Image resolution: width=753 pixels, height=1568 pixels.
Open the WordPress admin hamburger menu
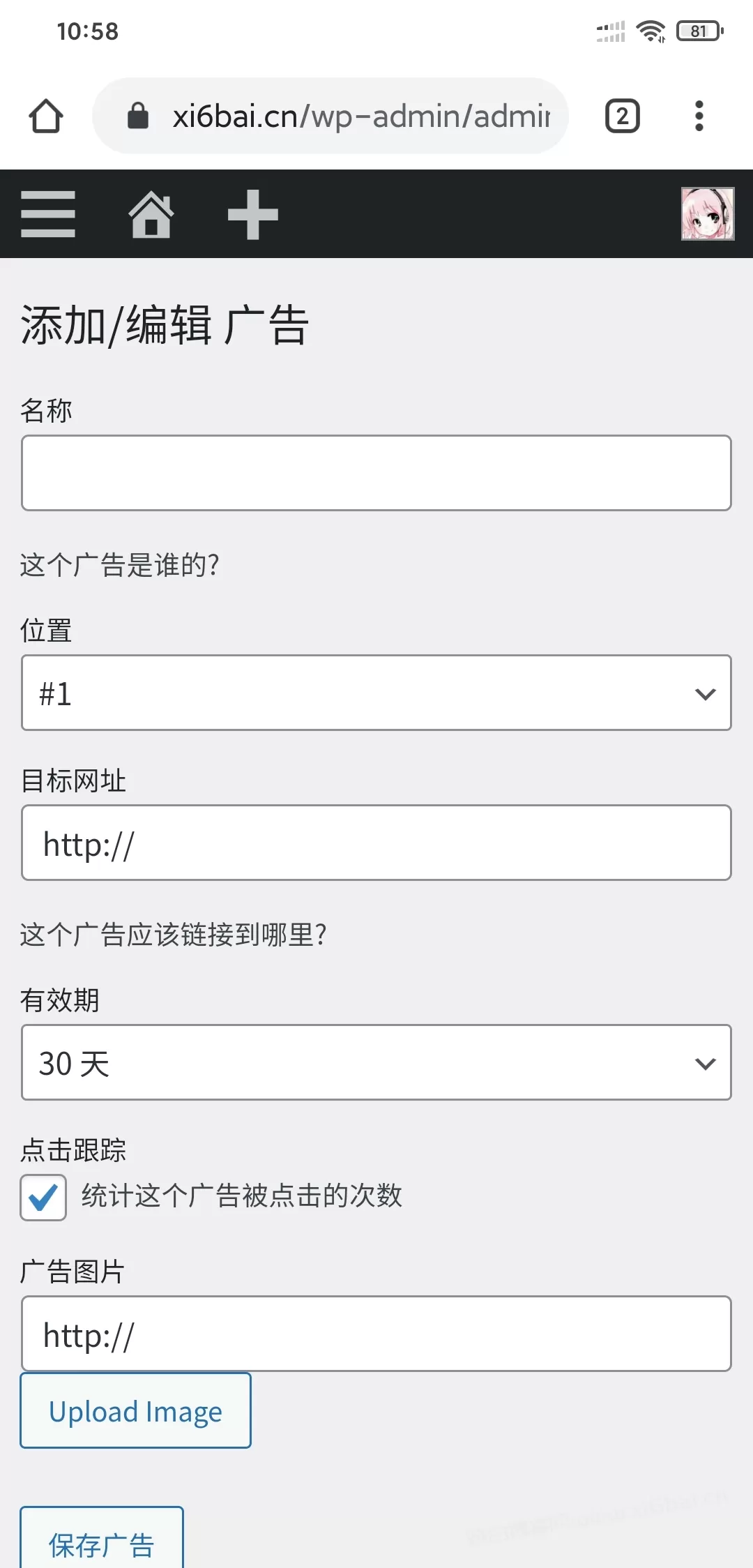(x=48, y=214)
